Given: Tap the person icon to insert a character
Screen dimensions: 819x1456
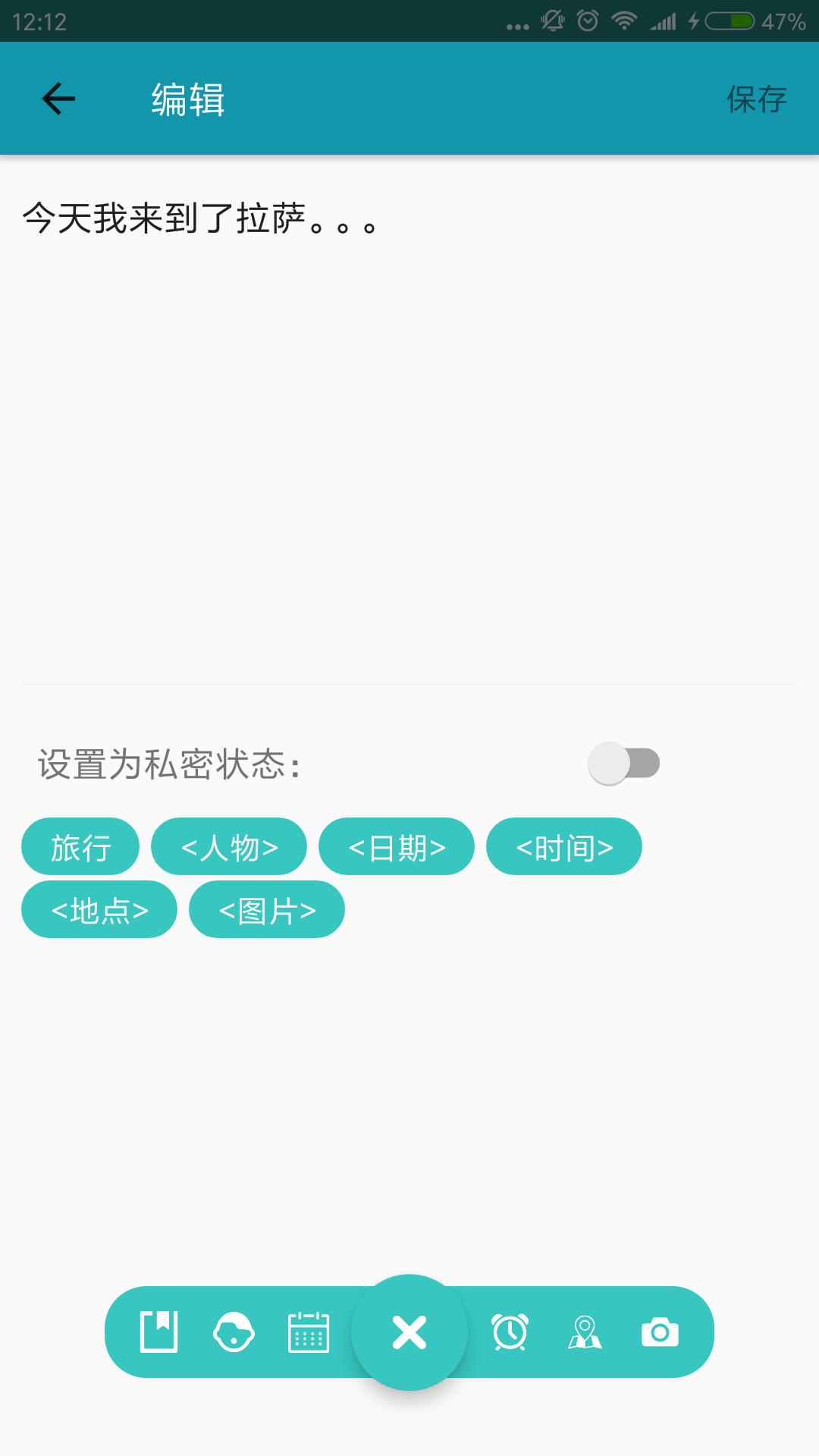Looking at the screenshot, I should [232, 1332].
